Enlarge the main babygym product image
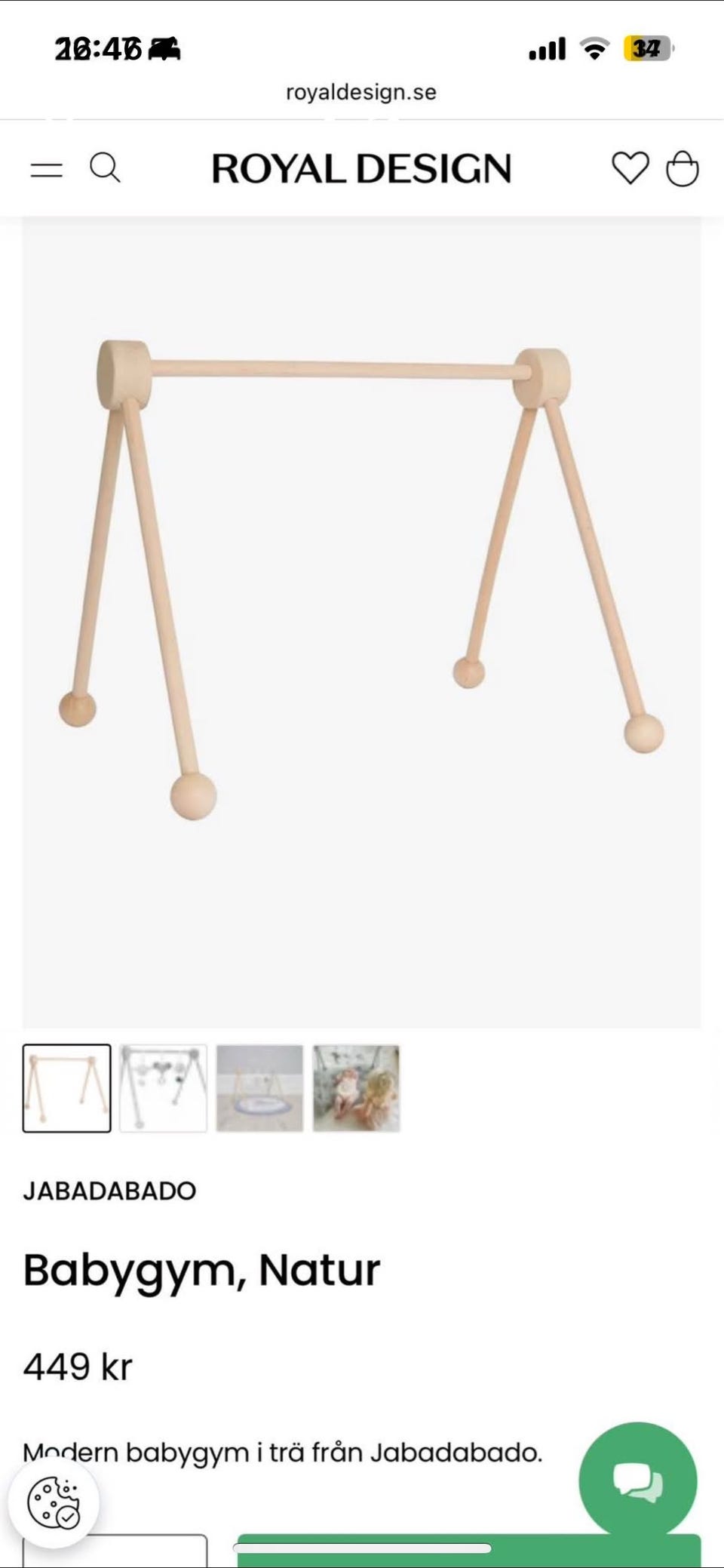 pyautogui.click(x=361, y=573)
